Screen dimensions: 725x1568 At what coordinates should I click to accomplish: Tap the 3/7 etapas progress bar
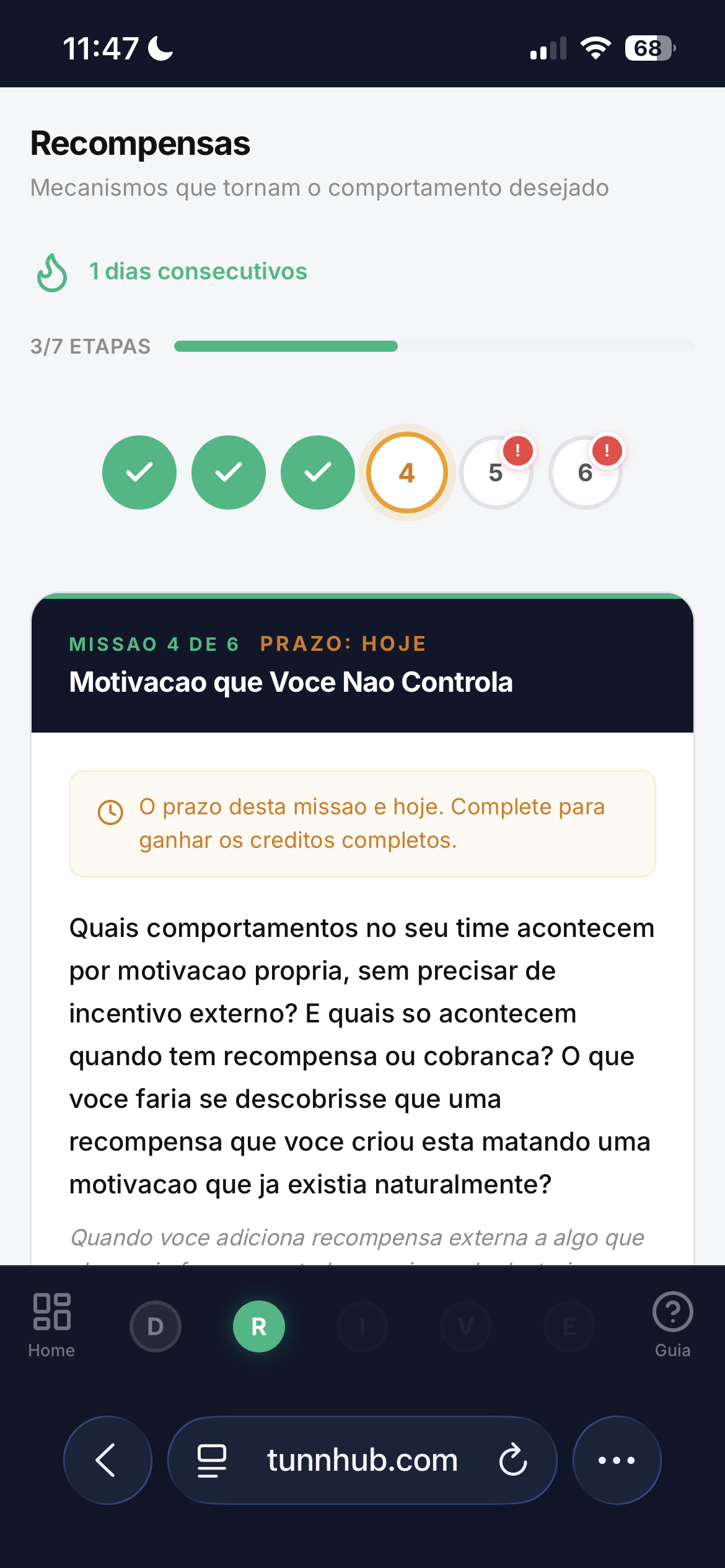click(x=434, y=346)
